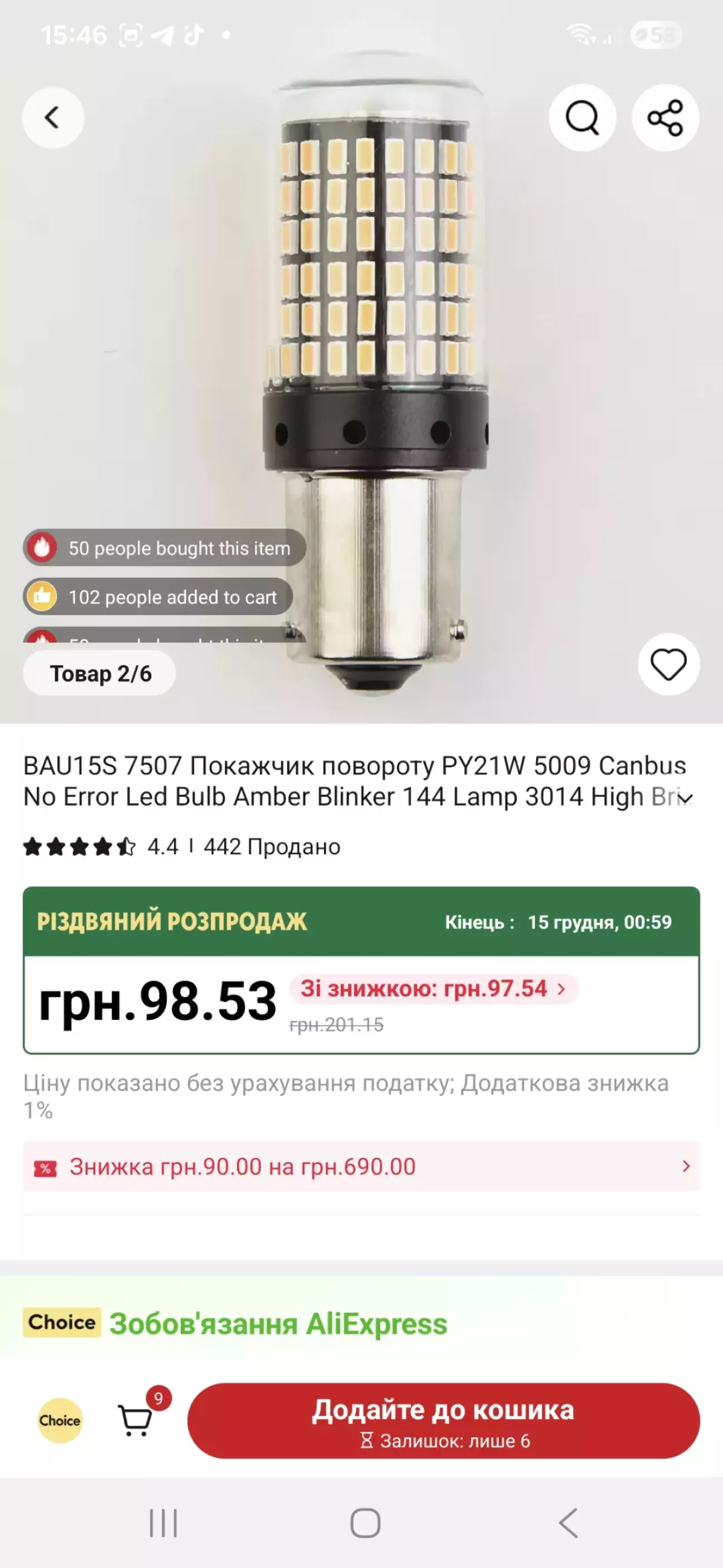Go back using the top arrow

click(x=53, y=117)
